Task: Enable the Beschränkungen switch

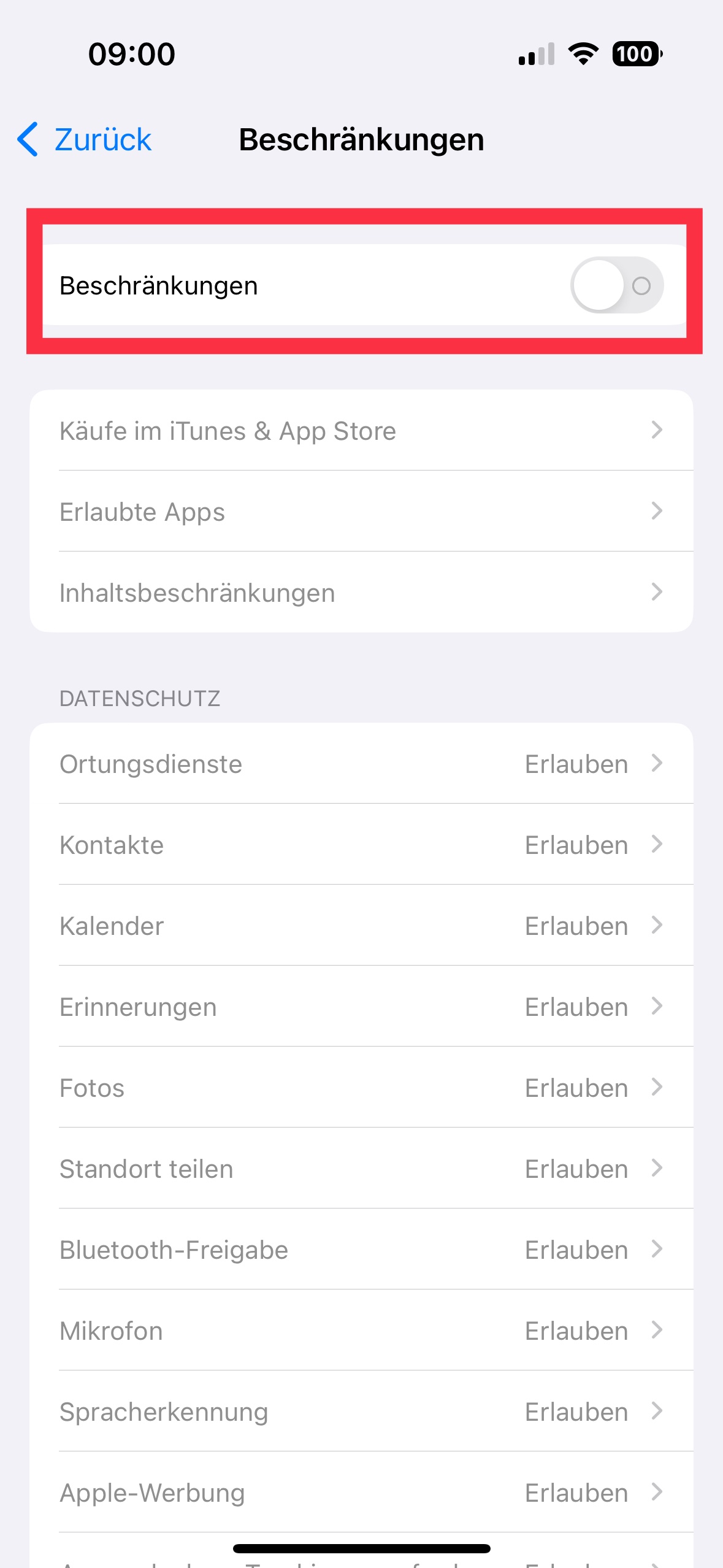Action: click(616, 285)
